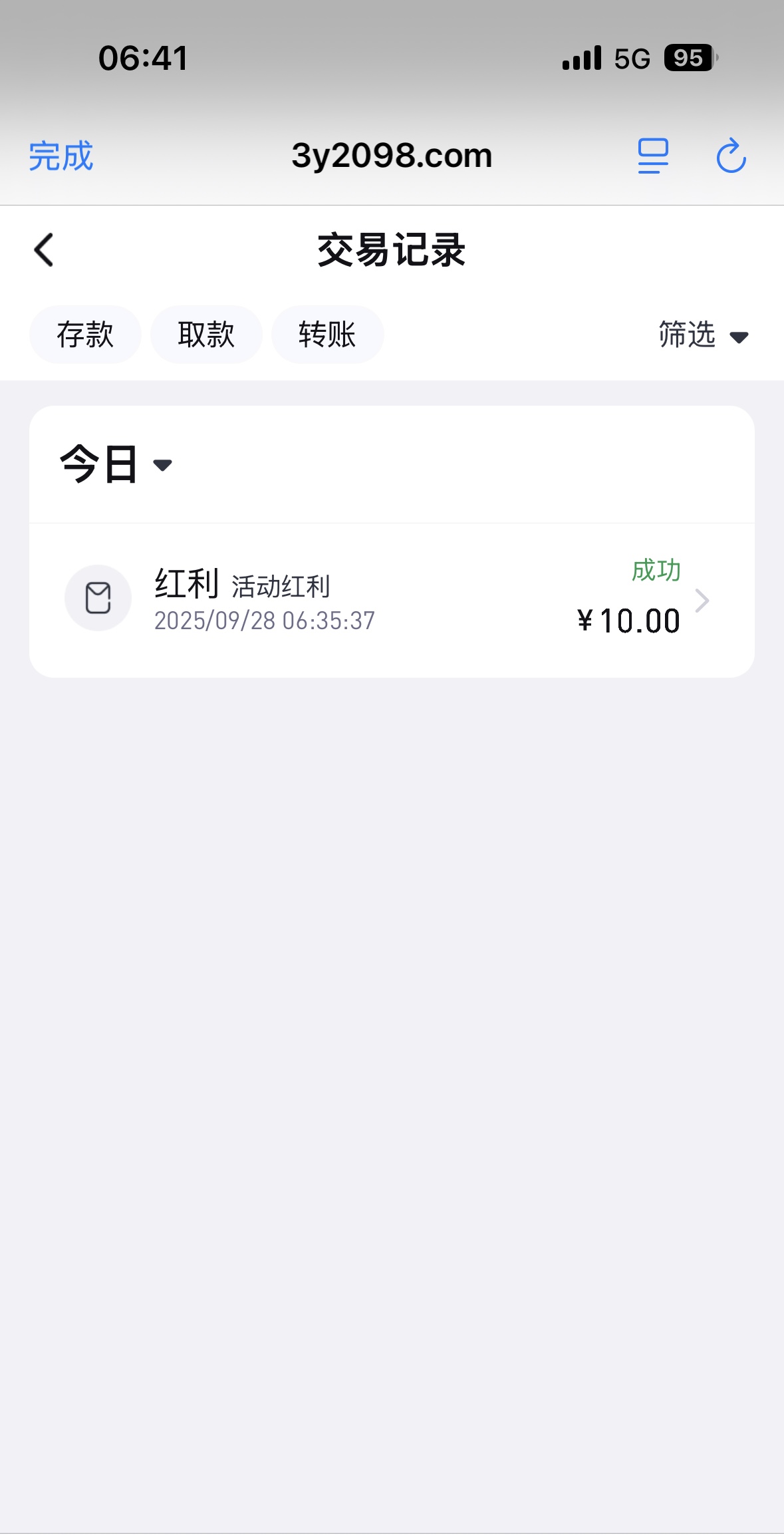Reload the 3y2098.com page

[731, 156]
